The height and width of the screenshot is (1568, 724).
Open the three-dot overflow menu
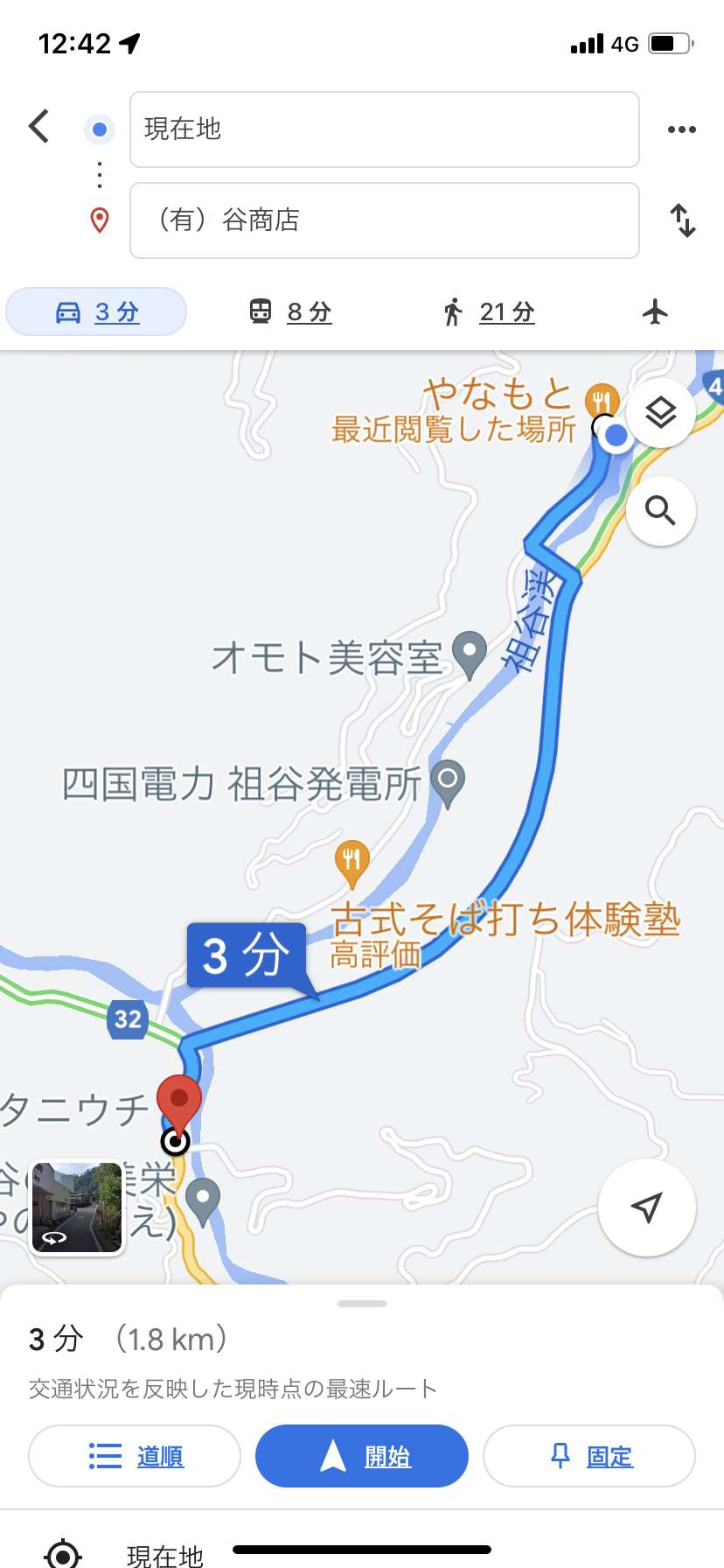pos(681,129)
